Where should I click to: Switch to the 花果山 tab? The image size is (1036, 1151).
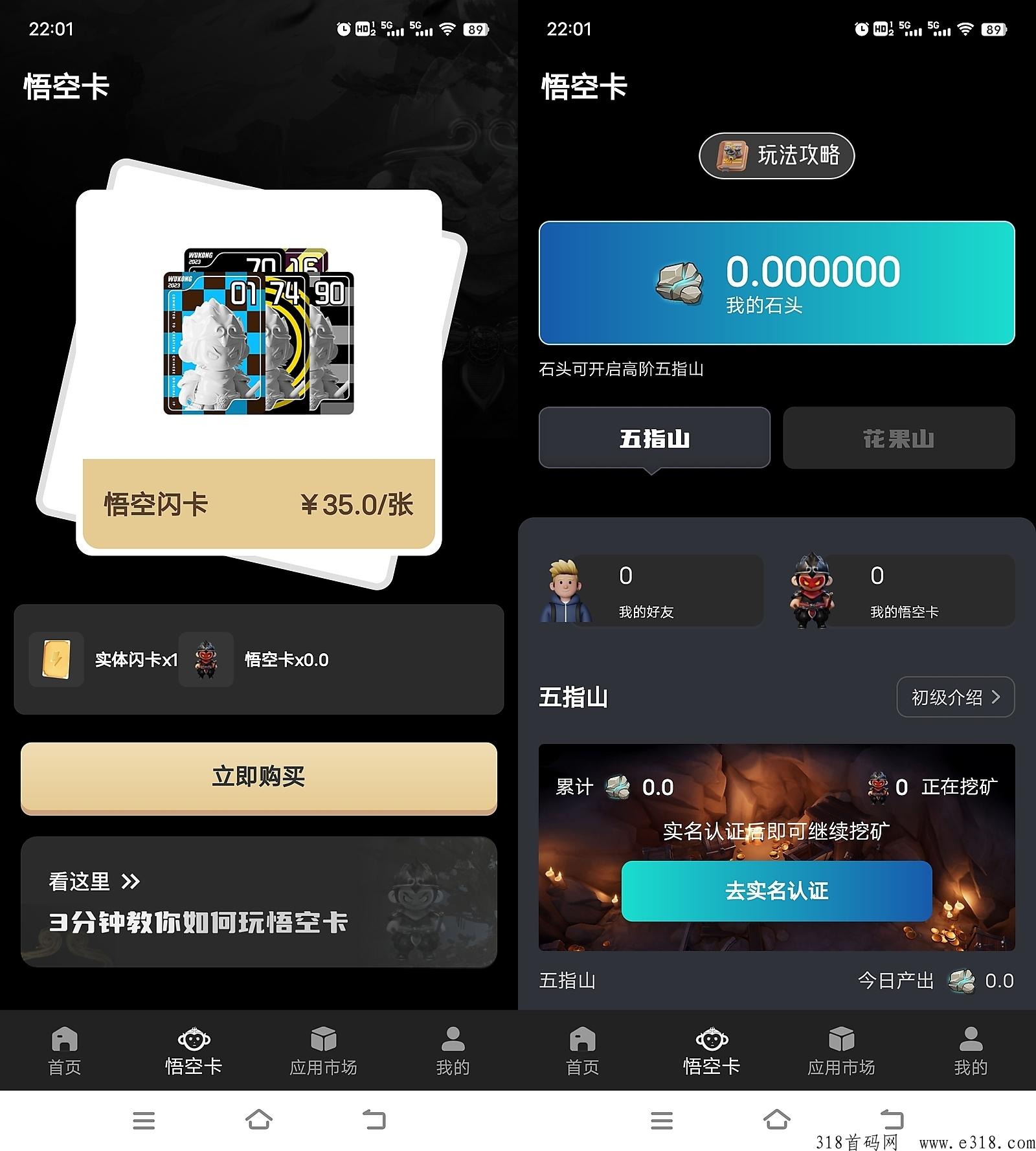pos(899,438)
